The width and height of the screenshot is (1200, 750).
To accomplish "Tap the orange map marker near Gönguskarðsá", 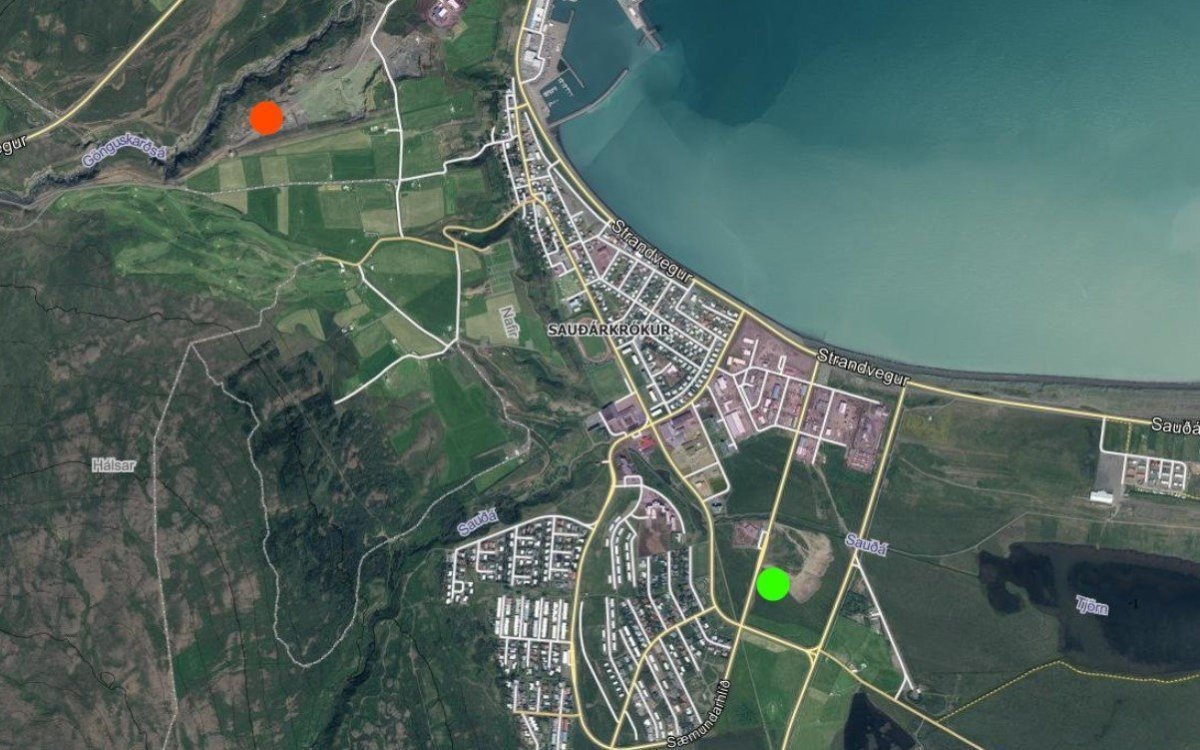I will point(266,118).
